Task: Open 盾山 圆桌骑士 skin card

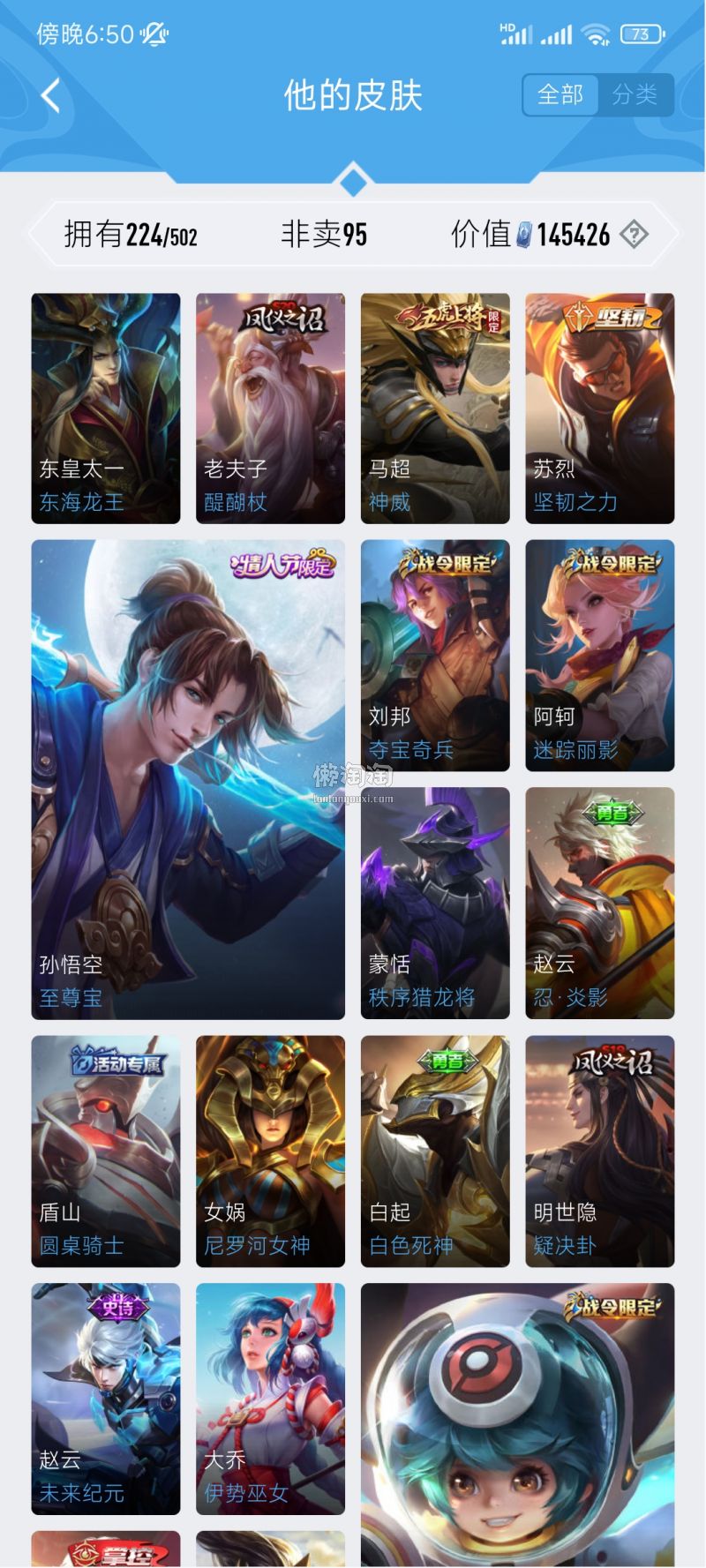Action: 106,1151
